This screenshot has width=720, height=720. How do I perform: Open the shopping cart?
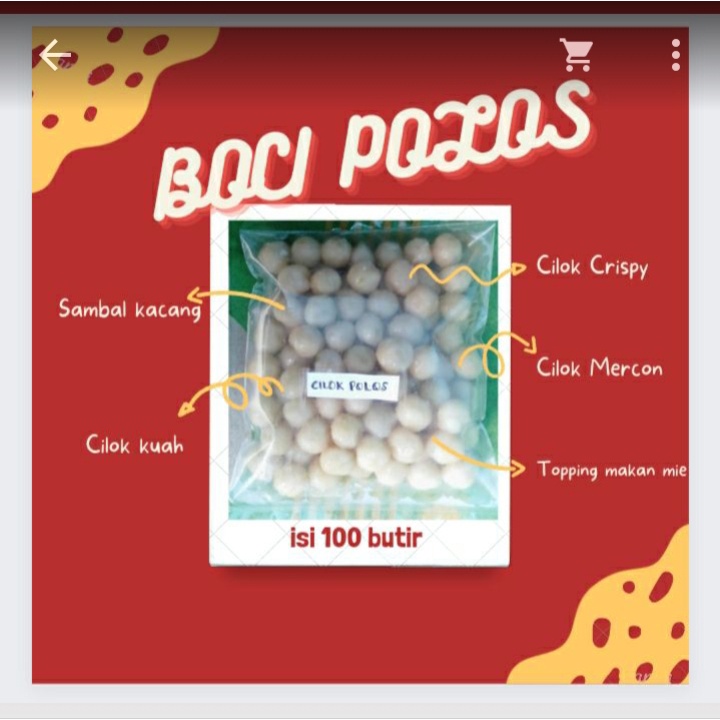[x=576, y=55]
